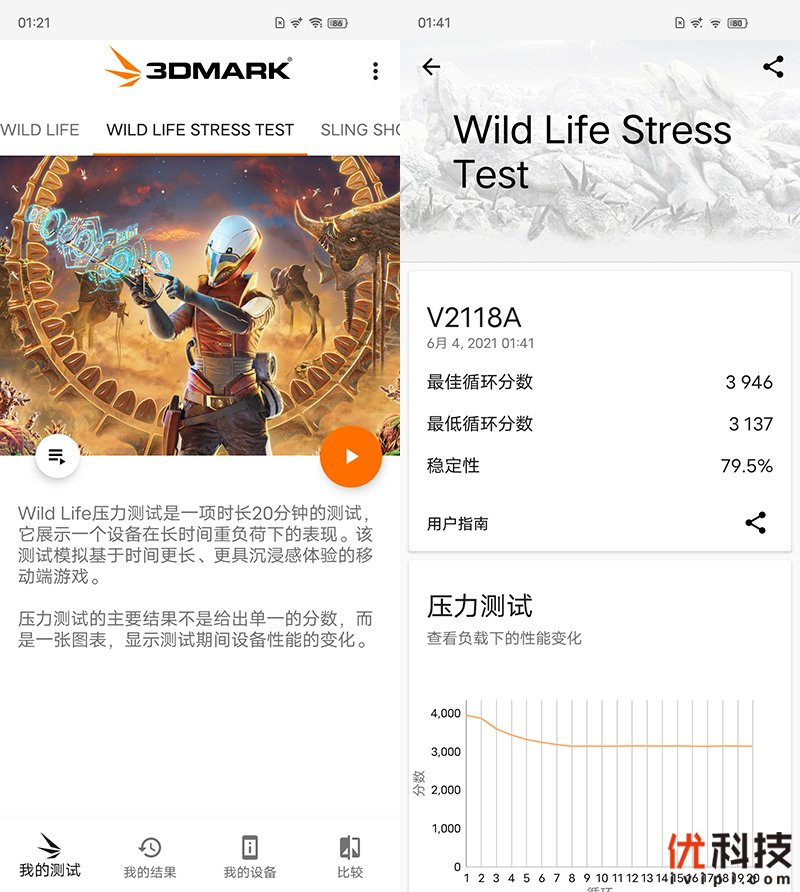800x892 pixels.
Task: Switch to the WILD LIFE tab
Action: click(40, 130)
